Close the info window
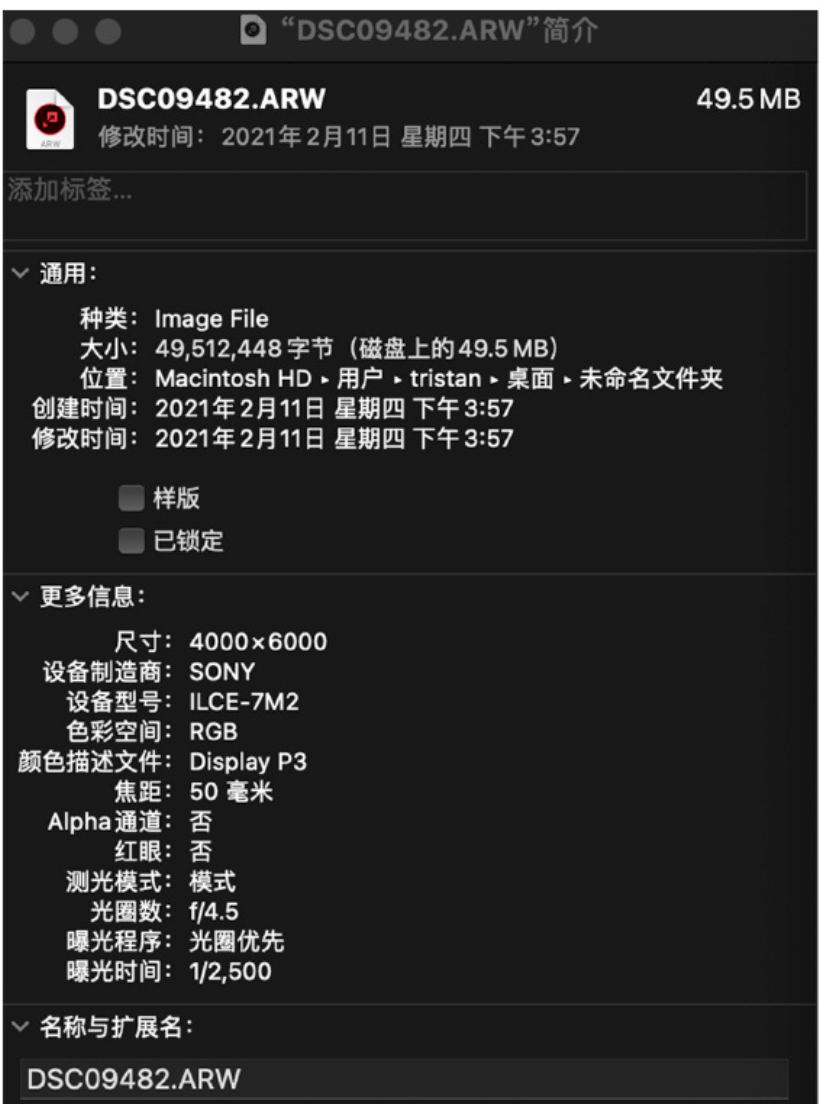The width and height of the screenshot is (820, 1104). 24,31
